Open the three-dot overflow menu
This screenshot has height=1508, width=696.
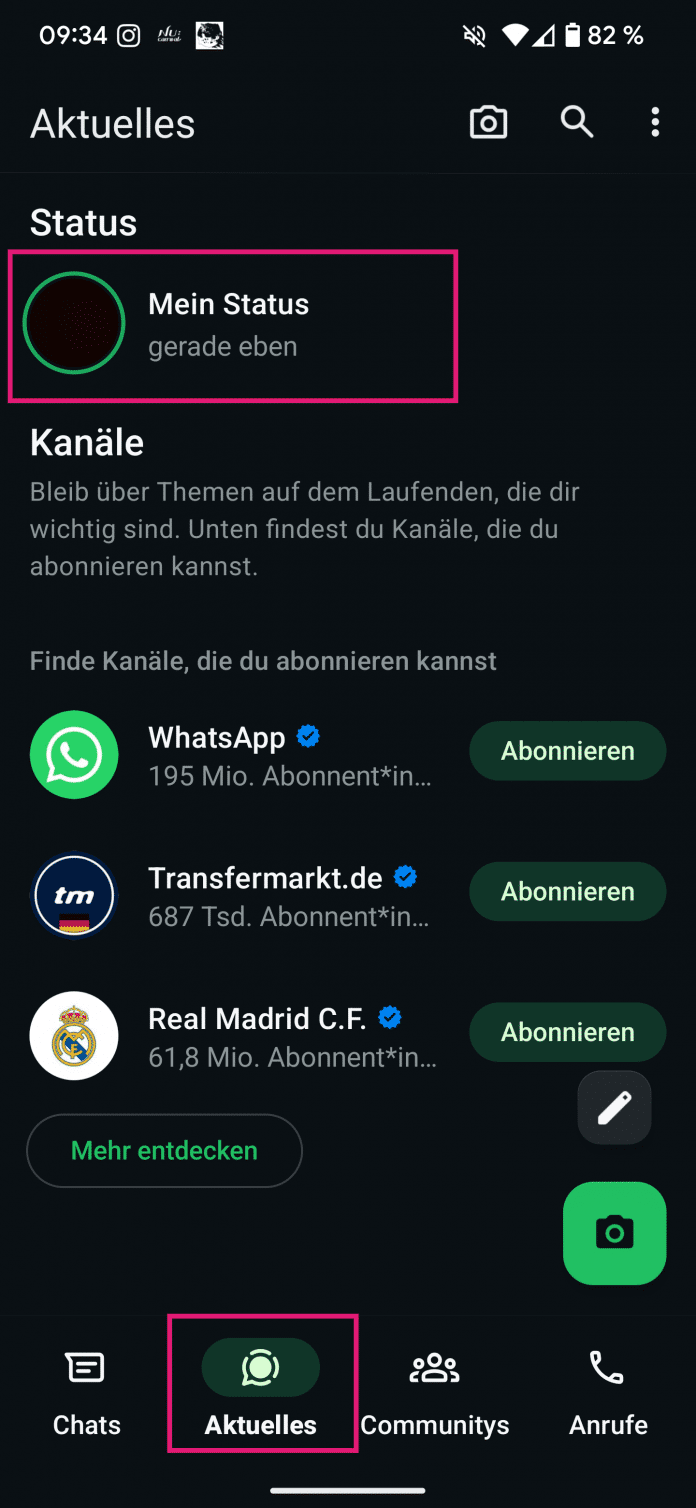coord(655,123)
